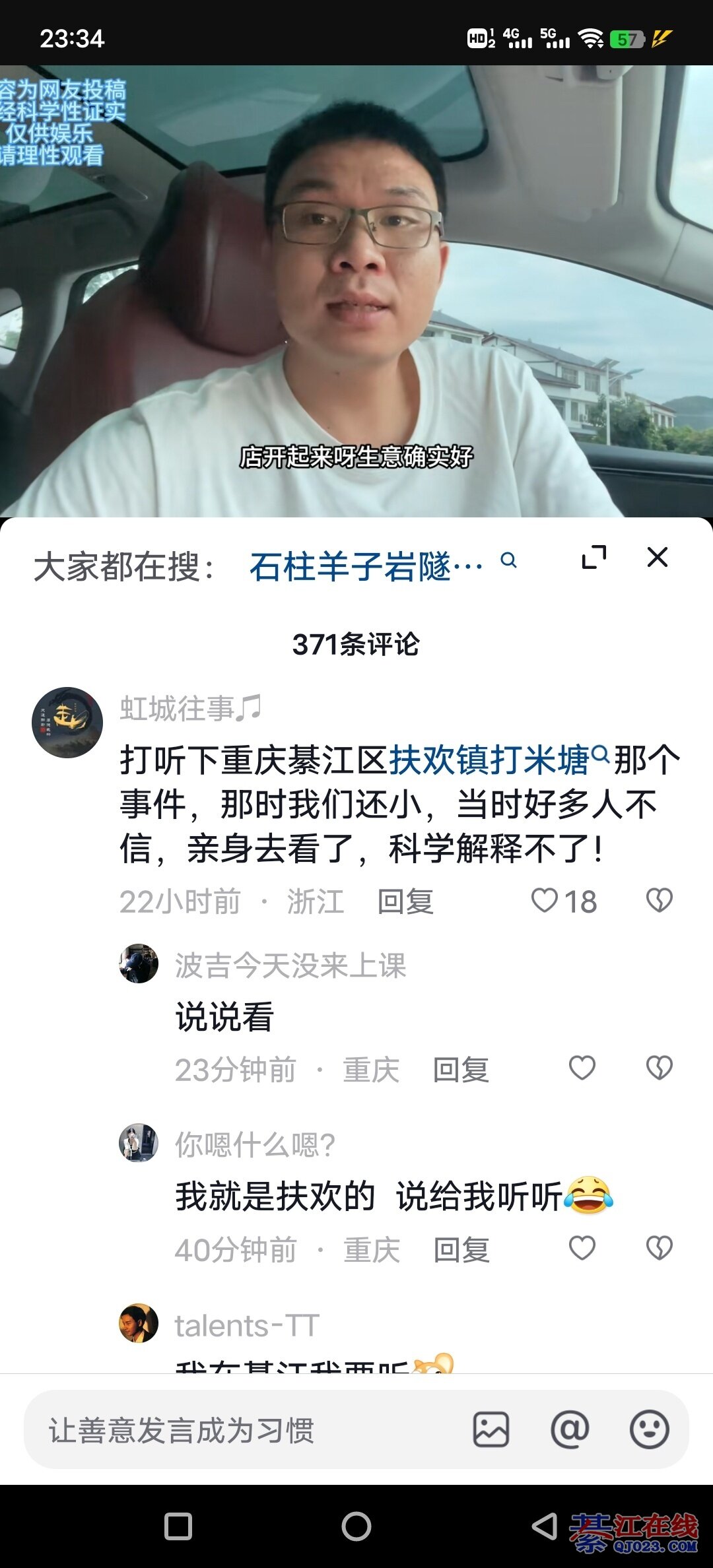
Task: Dislike 你嗯什么嗯?'s reply
Action: (x=659, y=1249)
